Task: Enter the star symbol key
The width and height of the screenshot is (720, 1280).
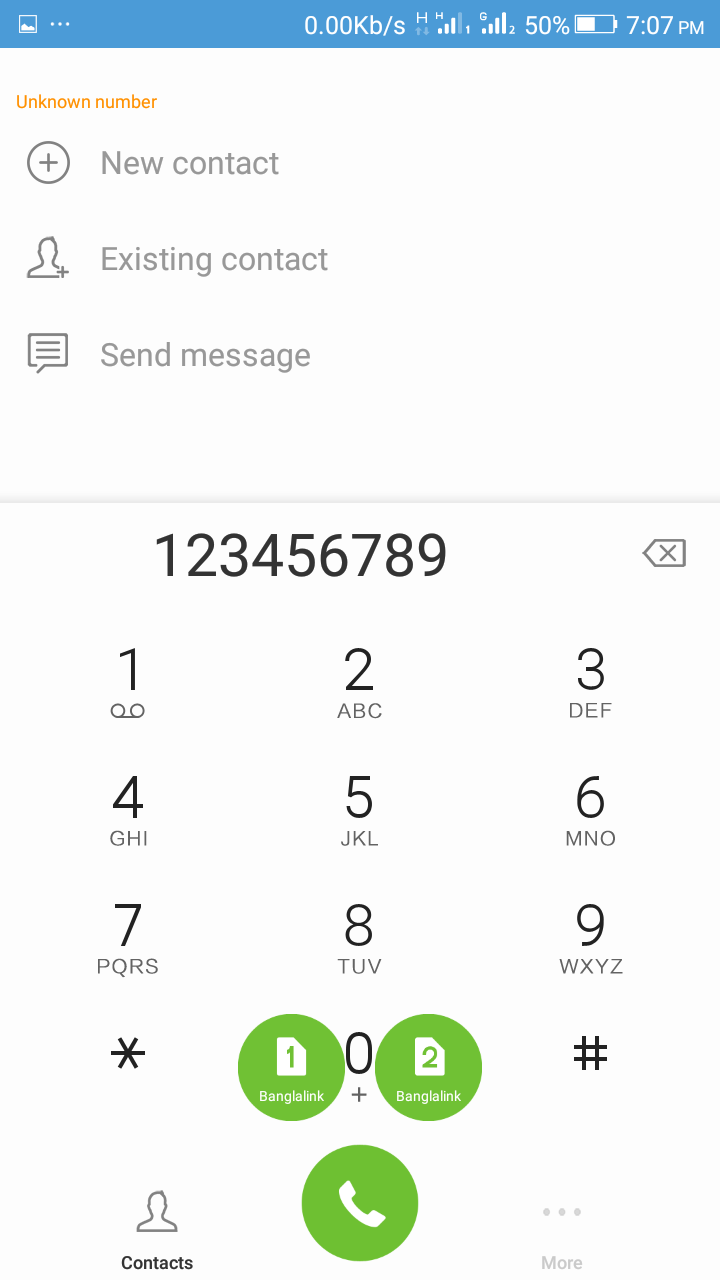Action: tap(128, 1054)
